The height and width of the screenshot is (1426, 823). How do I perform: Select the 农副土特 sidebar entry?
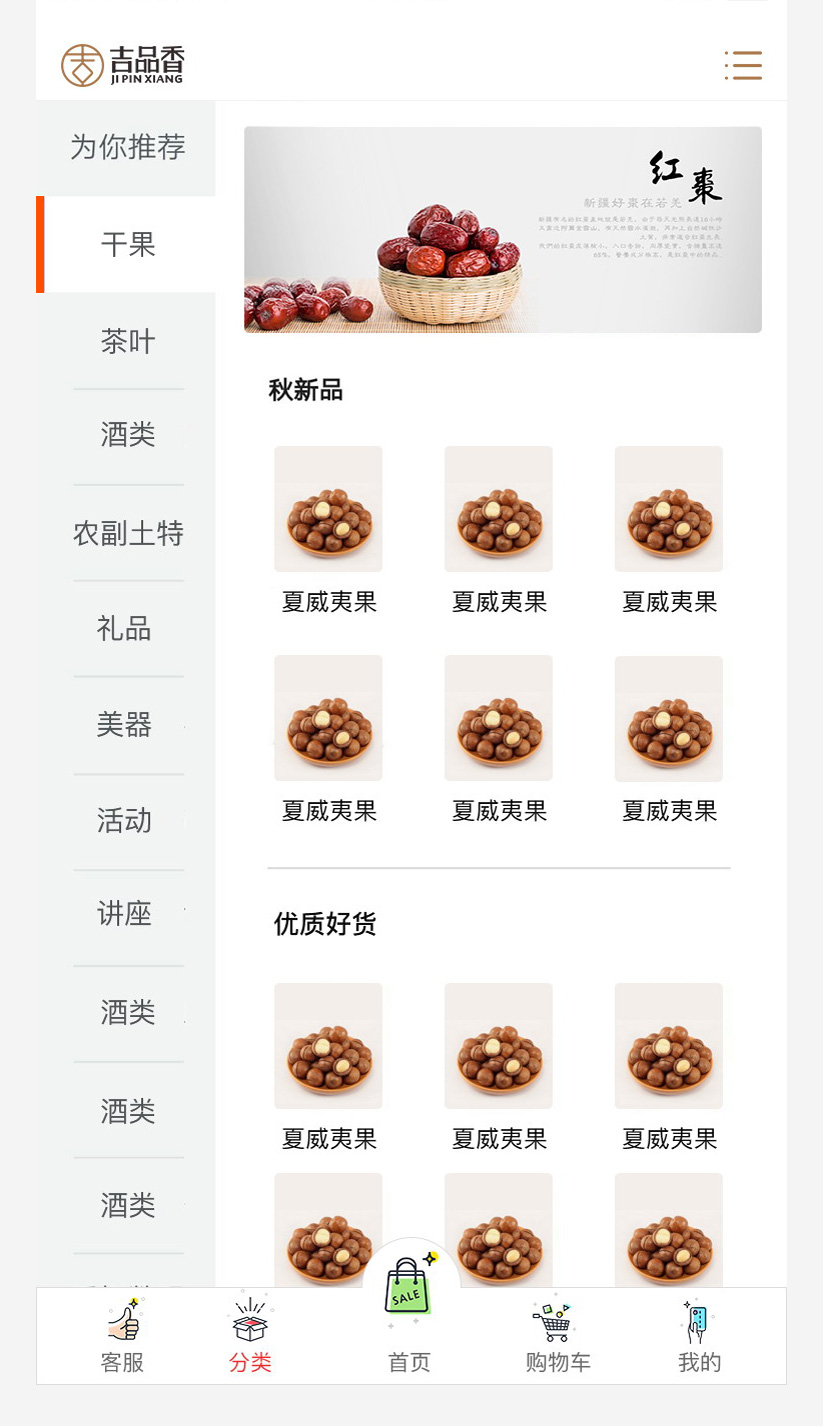coord(127,534)
